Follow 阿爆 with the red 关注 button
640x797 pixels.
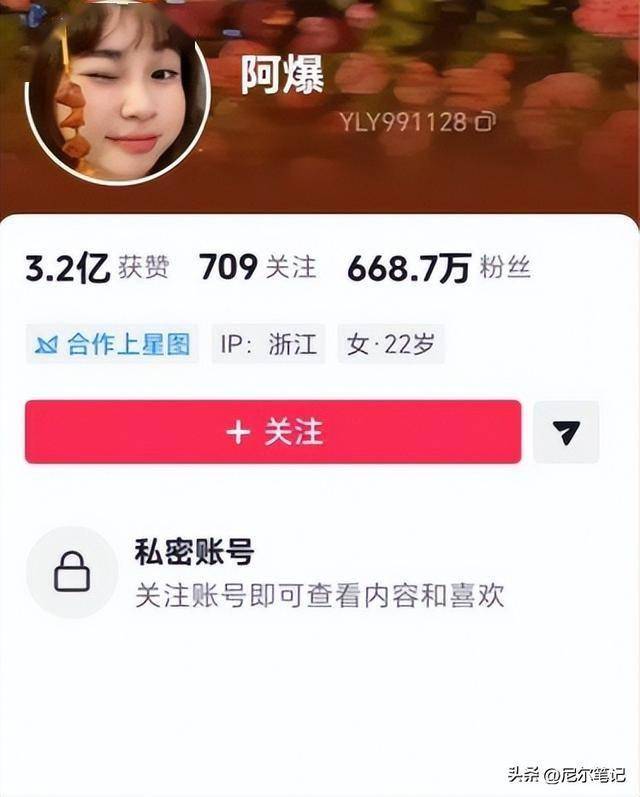[273, 432]
